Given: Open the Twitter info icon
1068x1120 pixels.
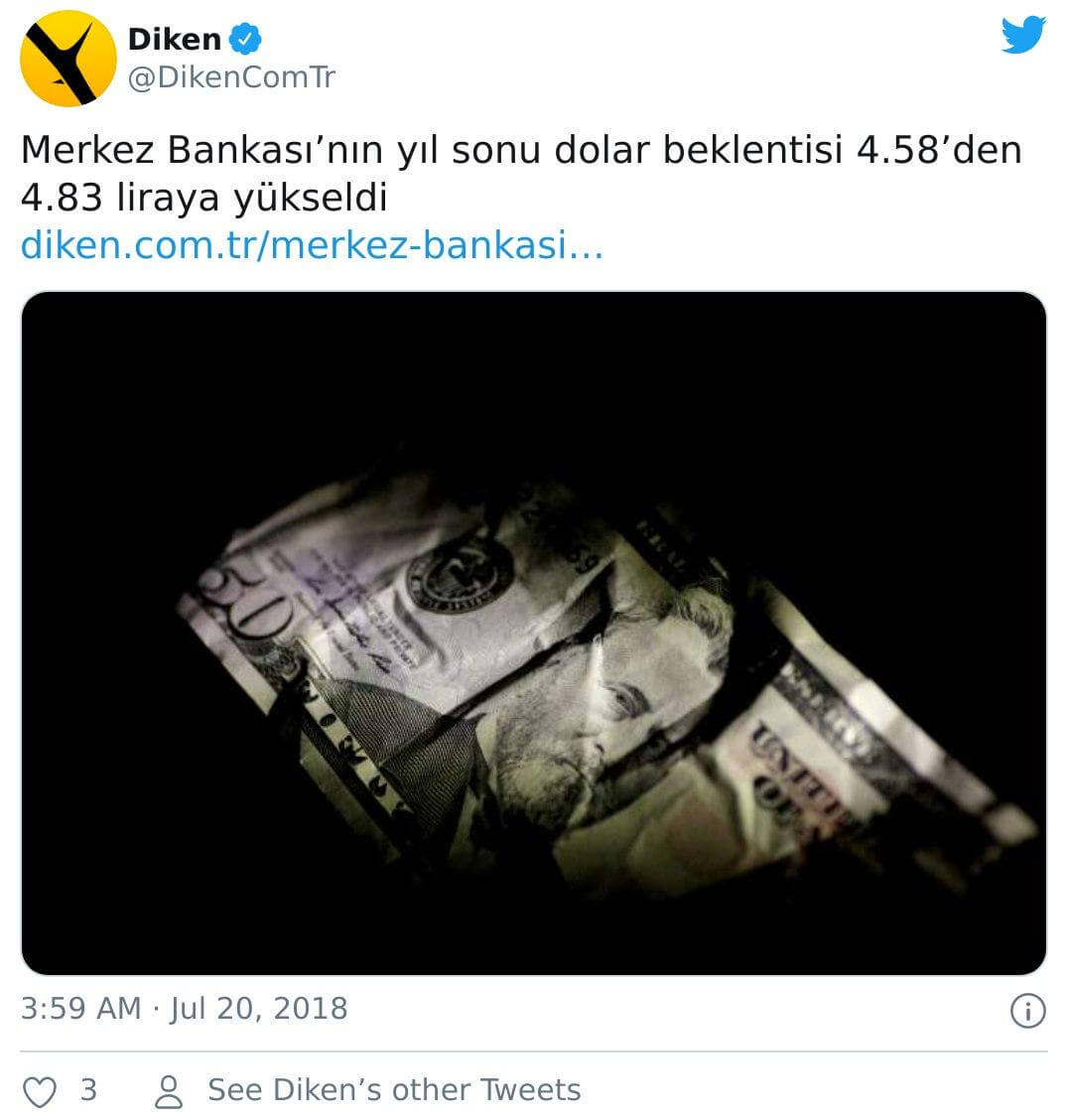Looking at the screenshot, I should point(1027,1011).
